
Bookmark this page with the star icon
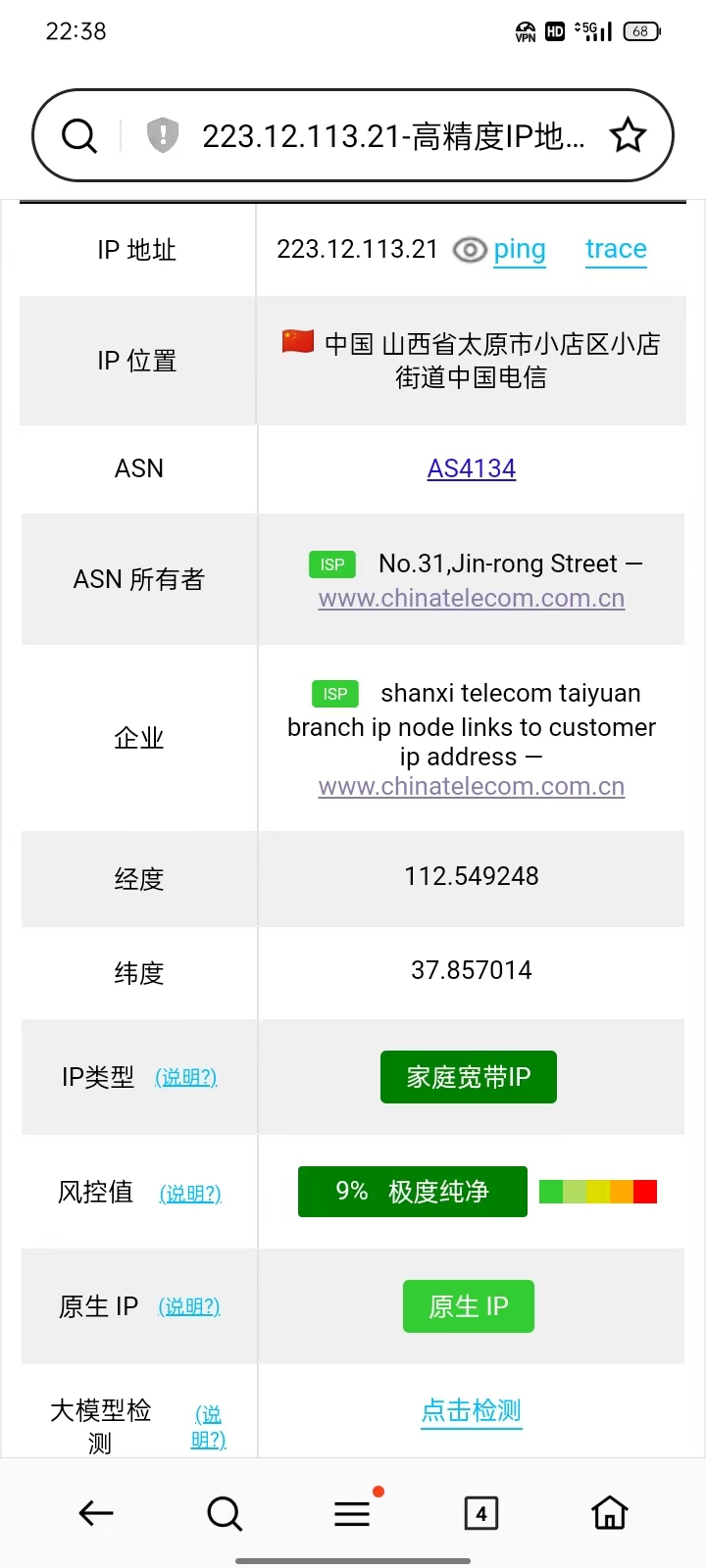tap(629, 135)
